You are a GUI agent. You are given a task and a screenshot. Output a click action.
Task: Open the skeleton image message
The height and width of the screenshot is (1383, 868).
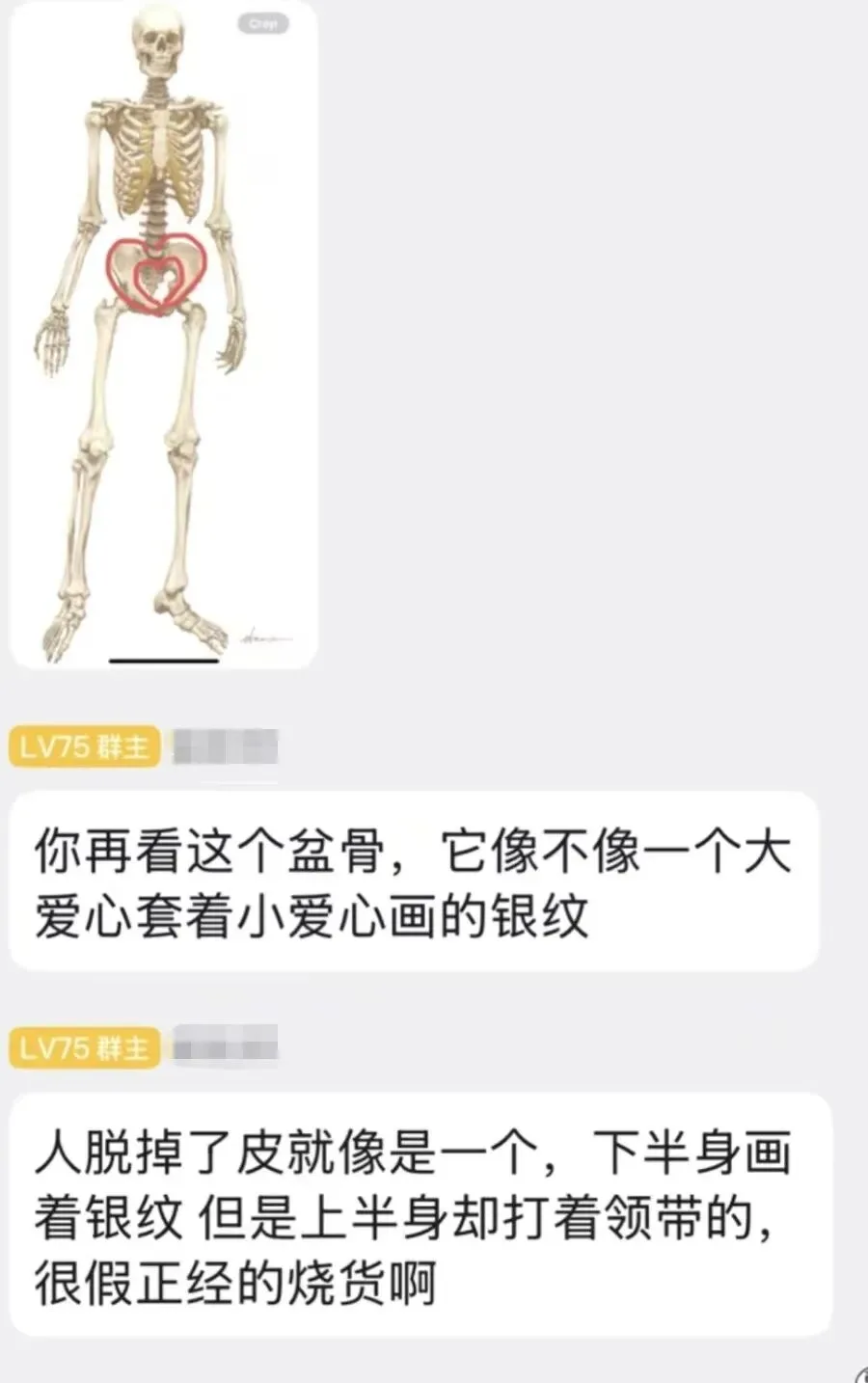pyautogui.click(x=164, y=333)
